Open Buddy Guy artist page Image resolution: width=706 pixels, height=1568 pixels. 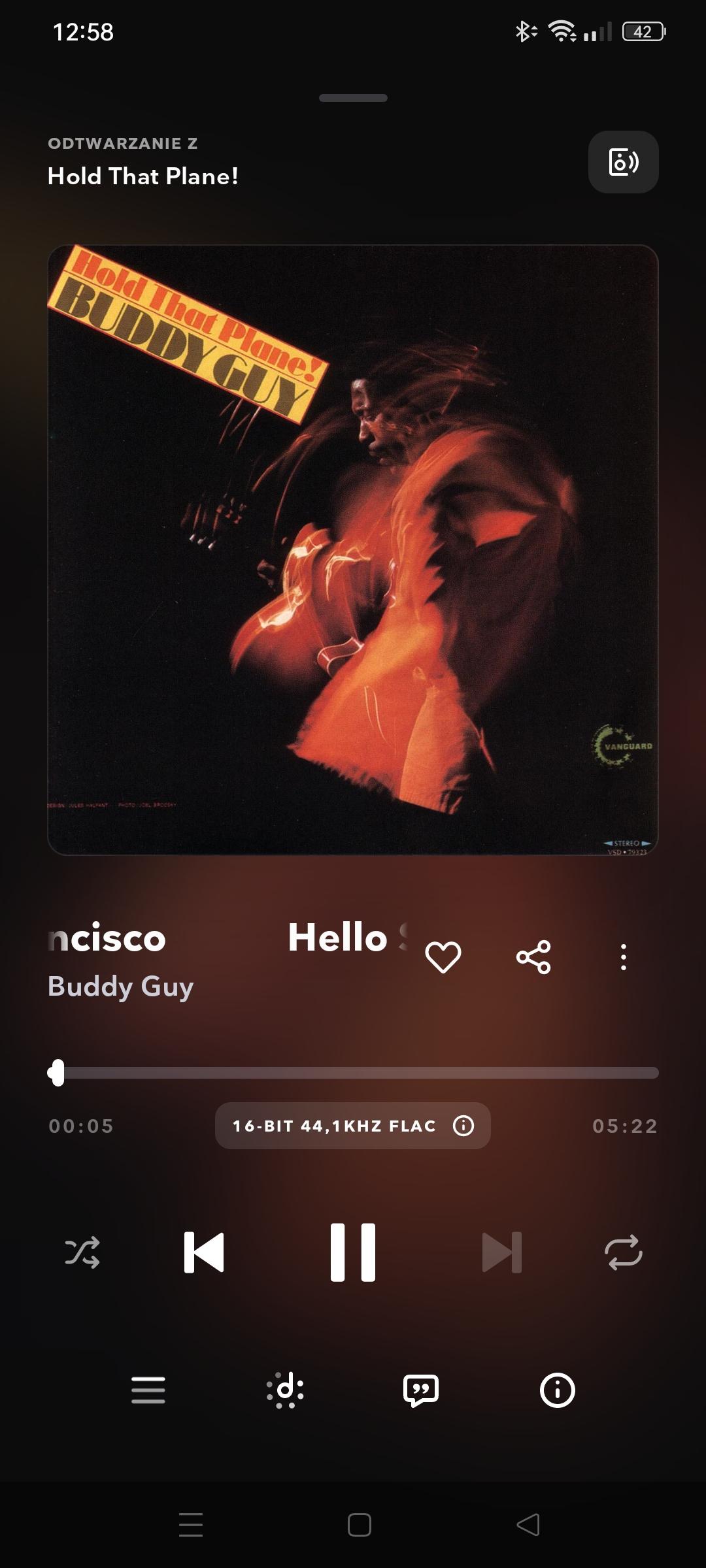120,987
